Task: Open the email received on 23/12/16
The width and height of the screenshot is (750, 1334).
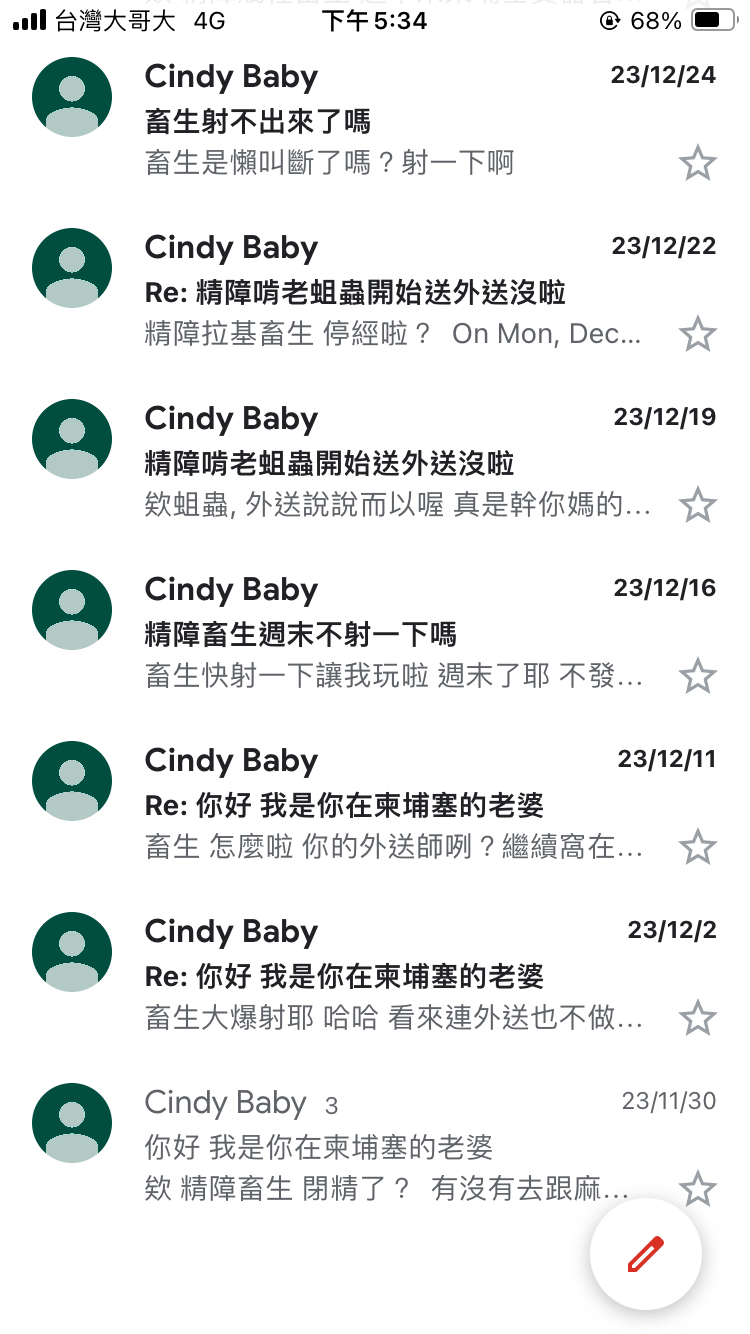Action: (375, 632)
